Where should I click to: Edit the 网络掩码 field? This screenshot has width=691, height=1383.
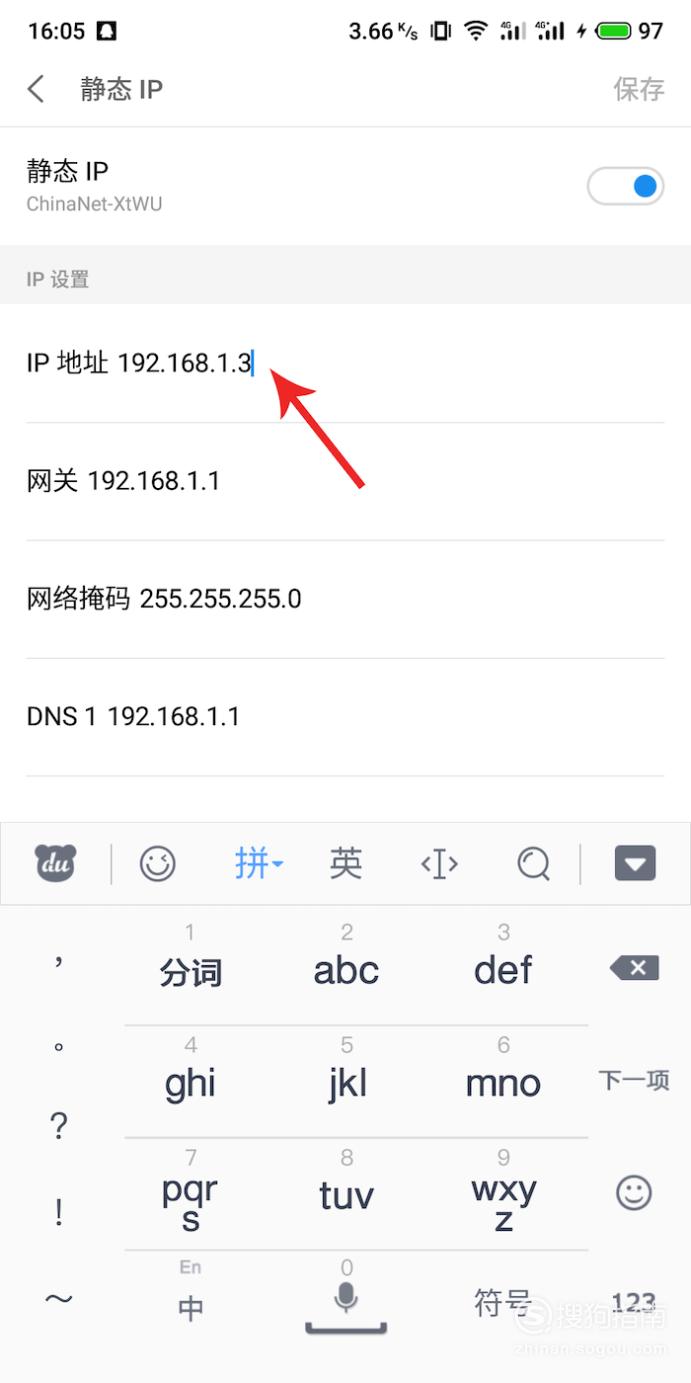tap(345, 599)
